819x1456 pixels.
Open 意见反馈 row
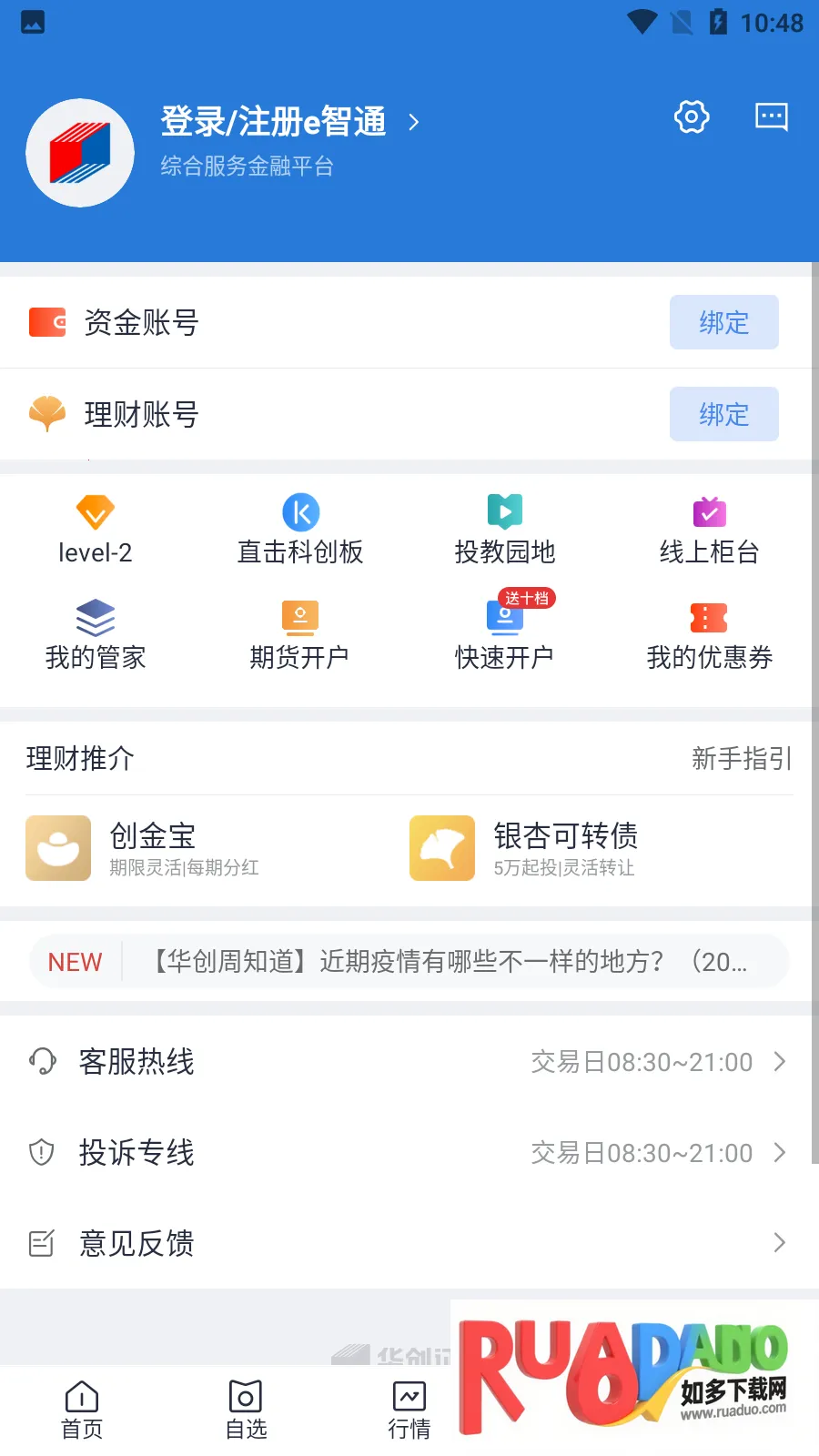(x=409, y=1243)
